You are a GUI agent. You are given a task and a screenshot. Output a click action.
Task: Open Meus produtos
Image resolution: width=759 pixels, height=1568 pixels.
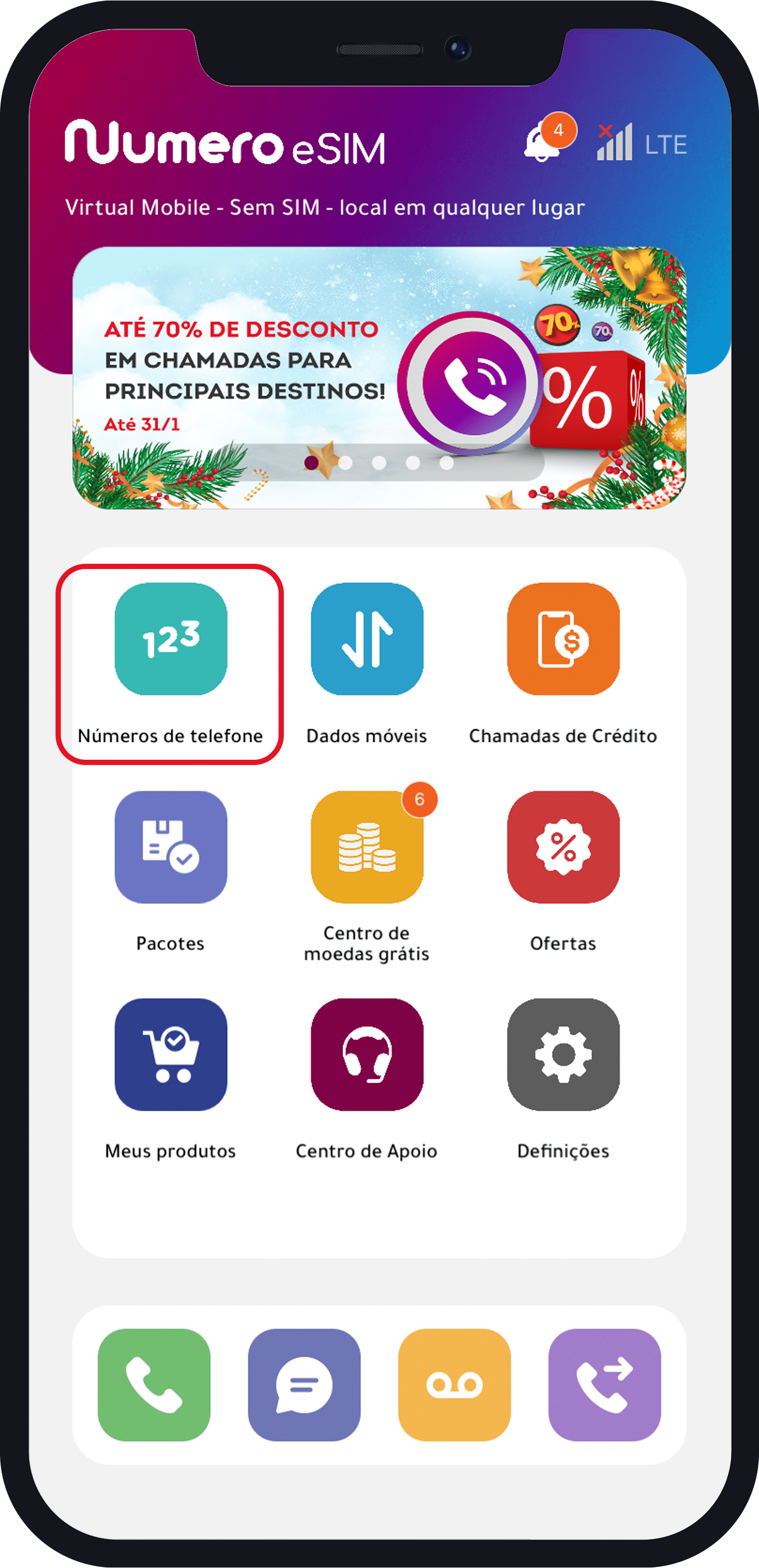tap(171, 1055)
